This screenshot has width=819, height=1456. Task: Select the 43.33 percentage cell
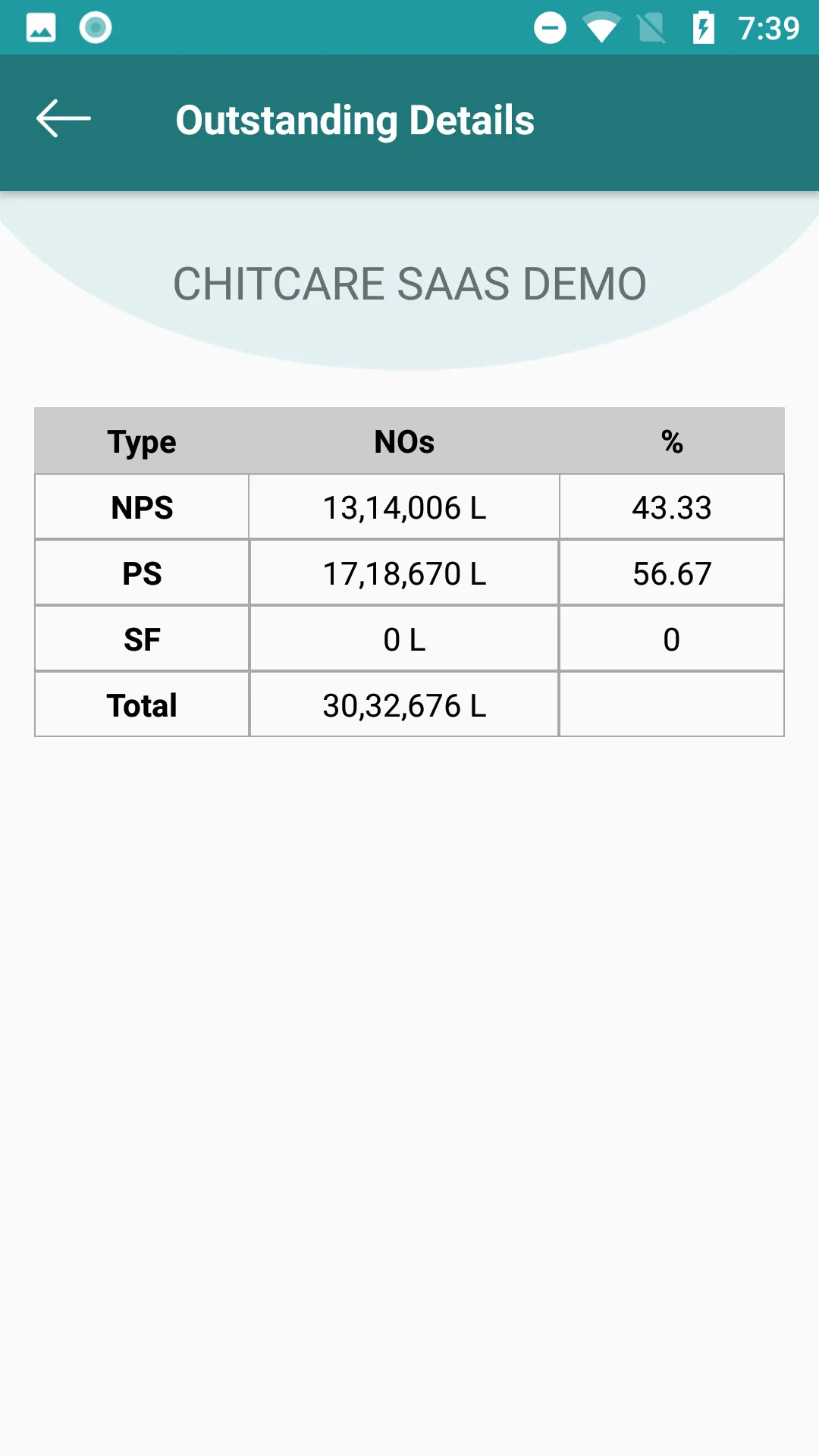(671, 507)
